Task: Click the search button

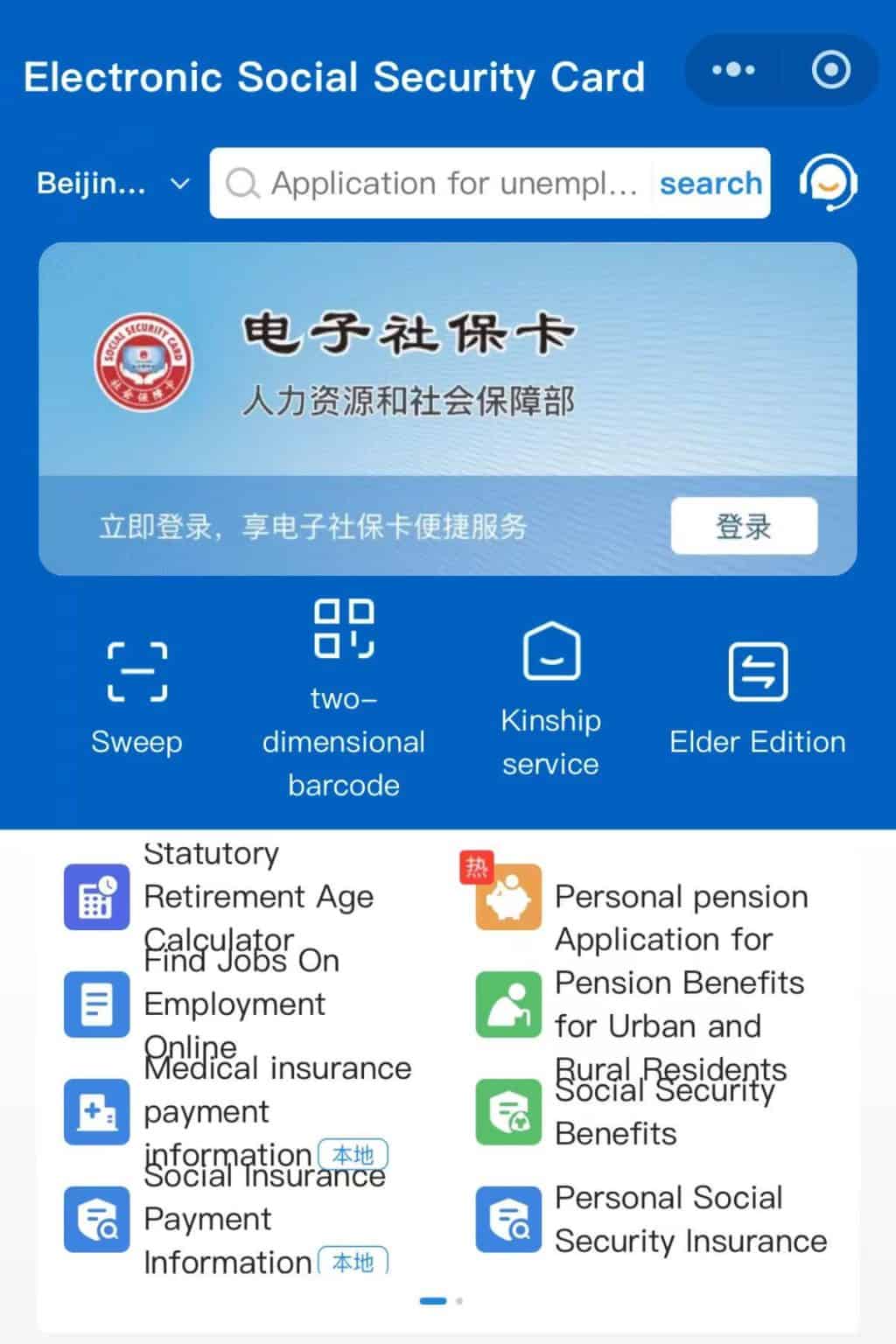Action: [x=710, y=184]
